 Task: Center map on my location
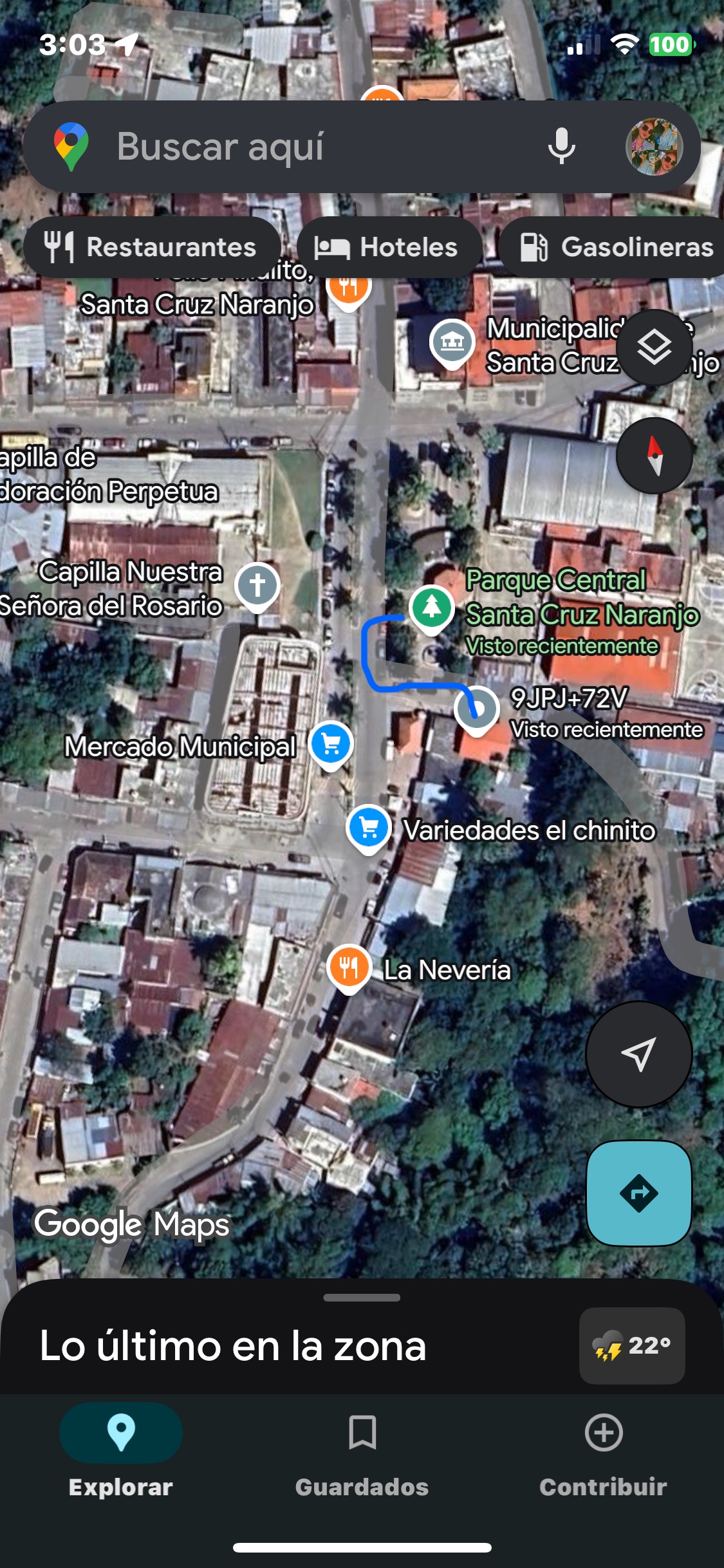coord(638,1054)
